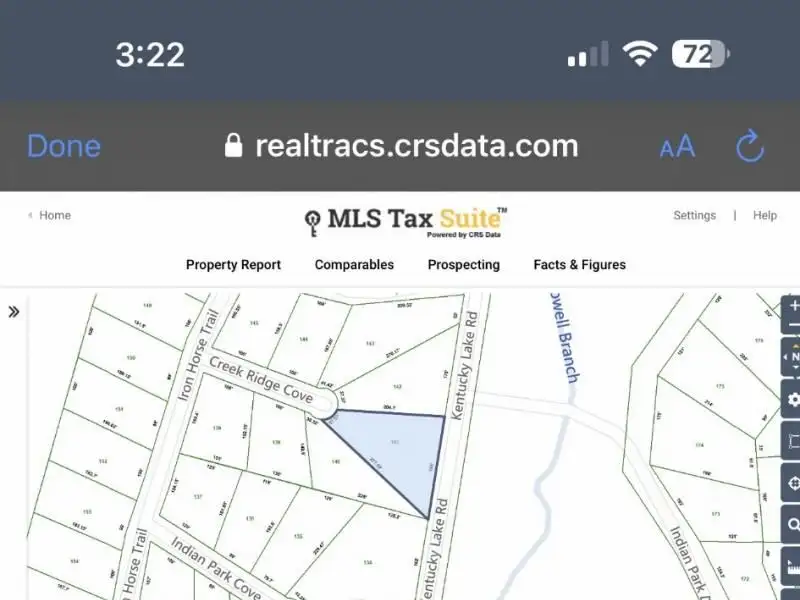The width and height of the screenshot is (800, 600).
Task: Open Settings
Action: point(694,215)
